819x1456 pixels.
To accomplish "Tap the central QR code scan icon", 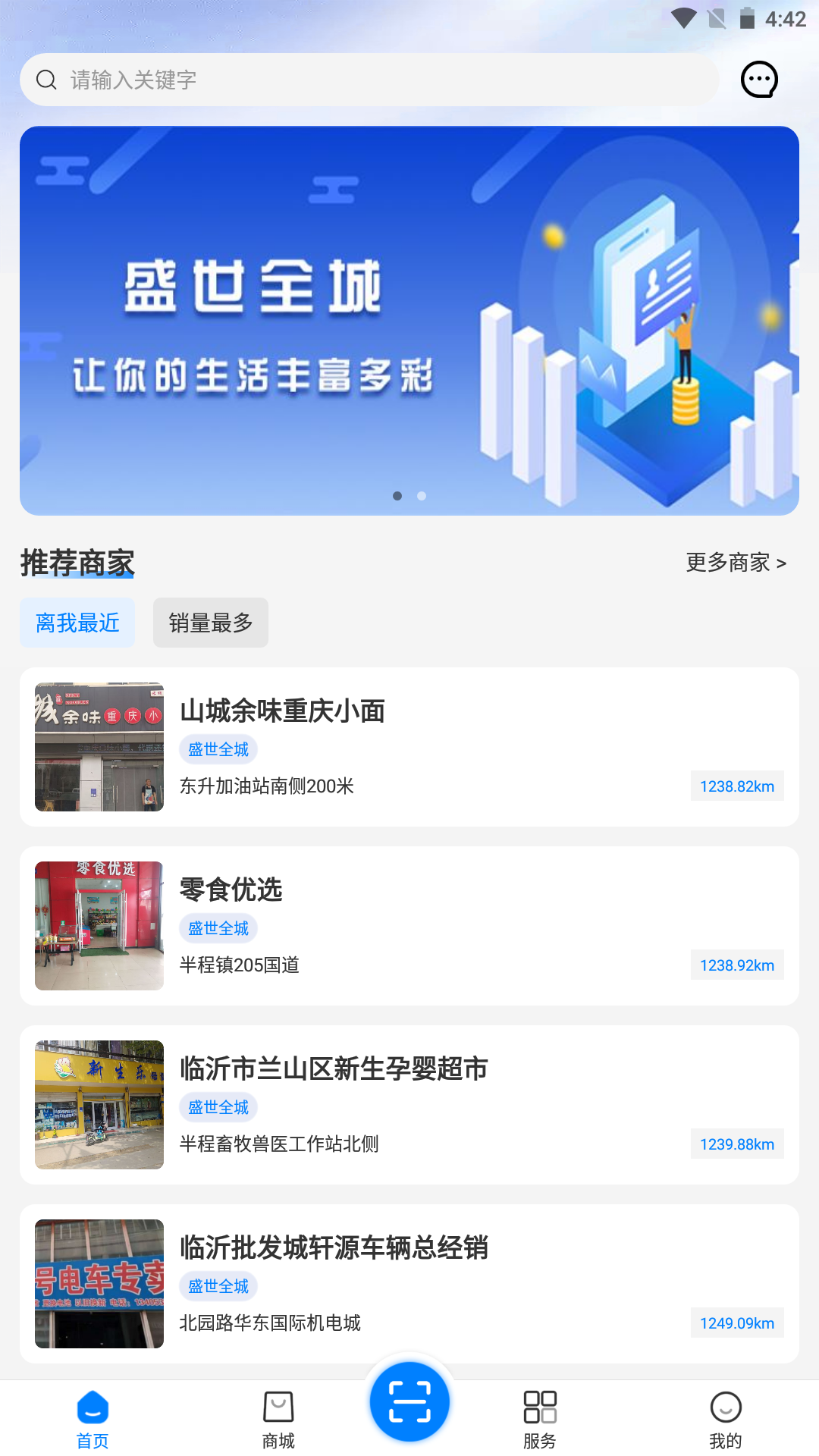I will [x=409, y=1401].
